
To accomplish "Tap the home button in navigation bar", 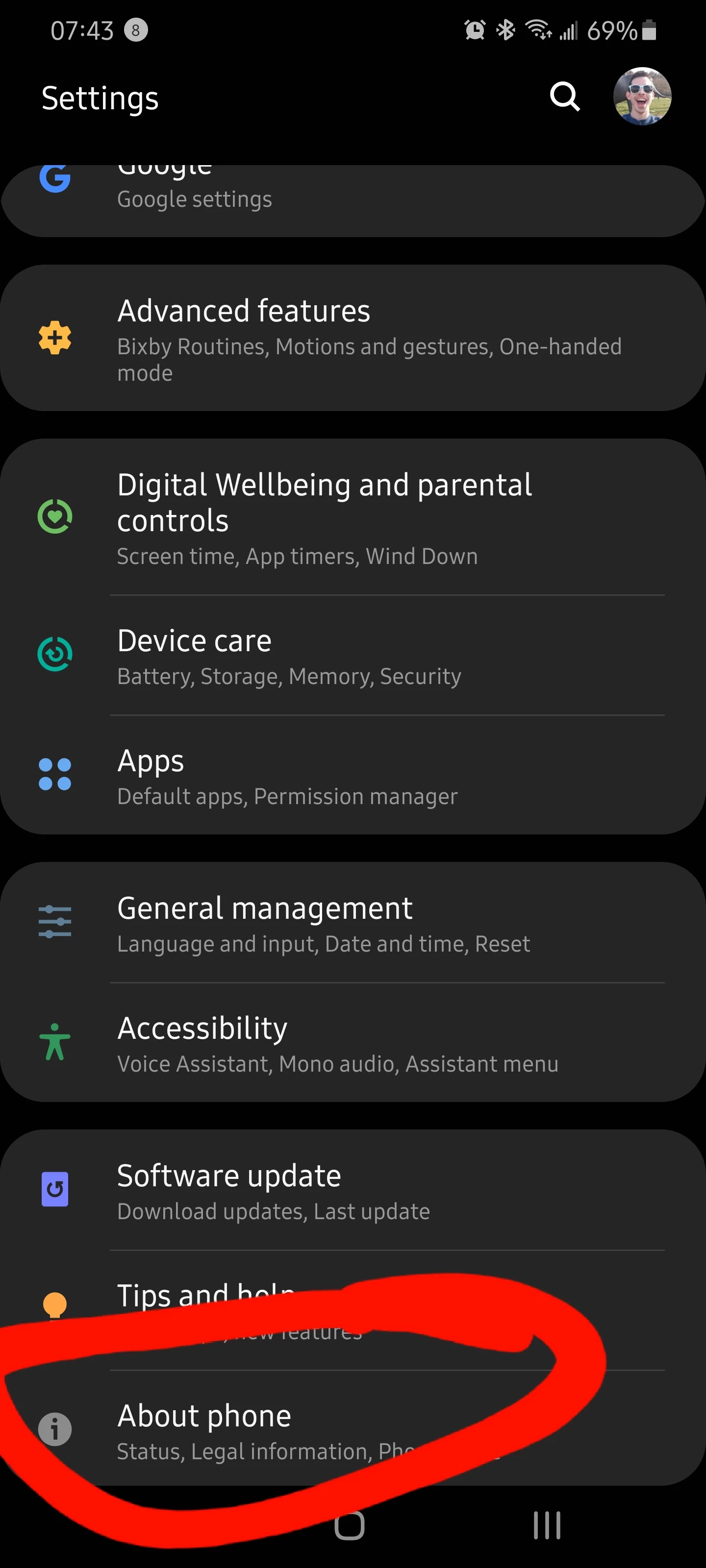I will tap(350, 1525).
